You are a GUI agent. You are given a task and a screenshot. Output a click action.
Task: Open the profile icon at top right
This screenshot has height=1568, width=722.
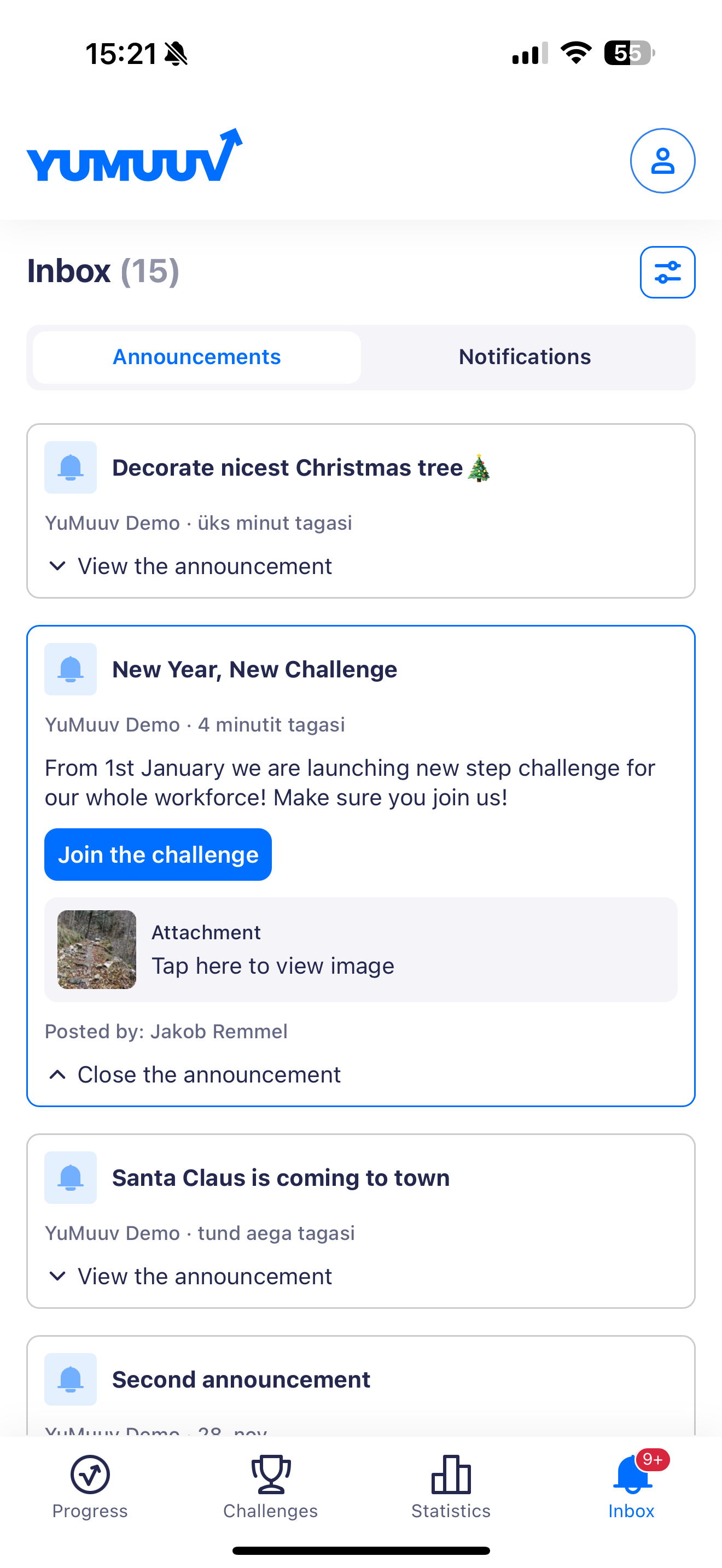pos(663,161)
